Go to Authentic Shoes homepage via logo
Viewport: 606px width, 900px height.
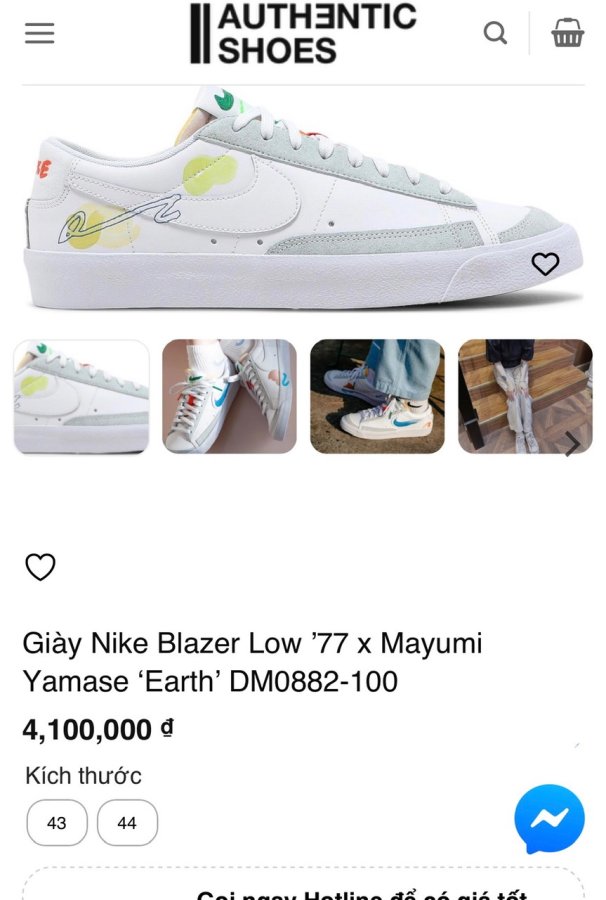[303, 34]
